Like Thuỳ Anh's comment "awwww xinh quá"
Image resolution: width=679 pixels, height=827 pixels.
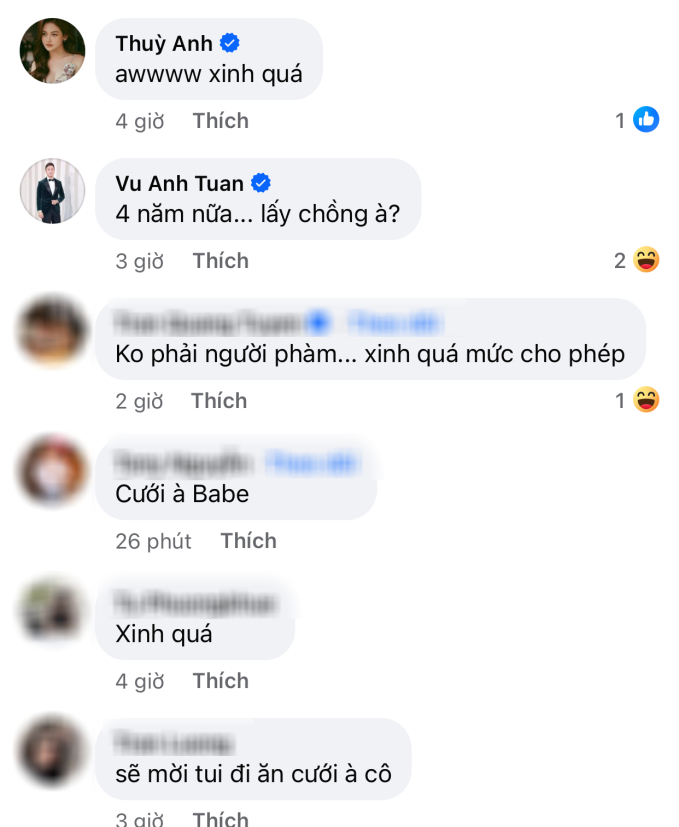(x=220, y=121)
